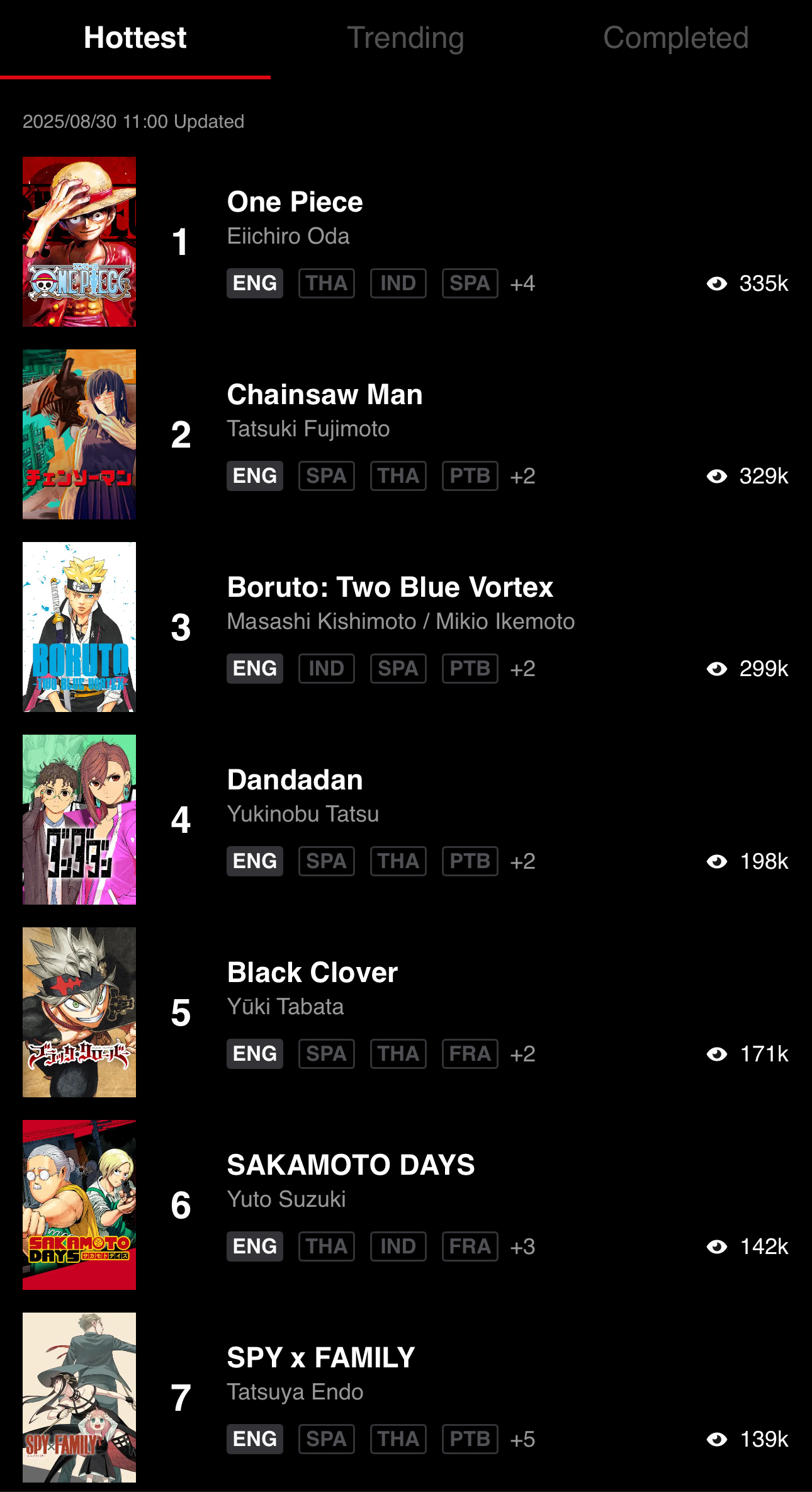Open the SPY x FAMILY entry
The image size is (812, 1492).
tap(320, 1359)
